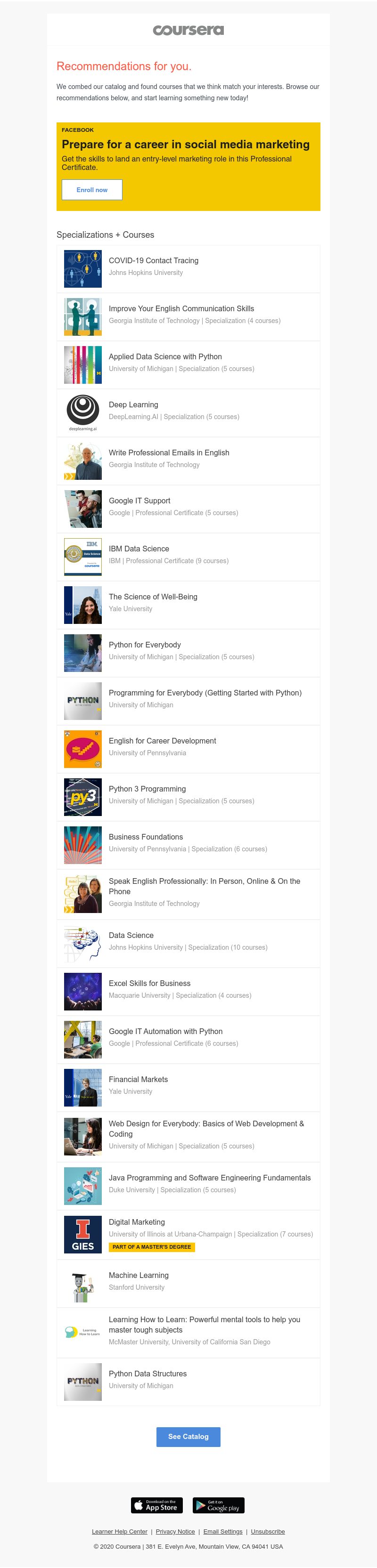Viewport: 377px width, 1568px height.
Task: Open the COVID-19 Contact Tracing course
Action: click(x=154, y=260)
